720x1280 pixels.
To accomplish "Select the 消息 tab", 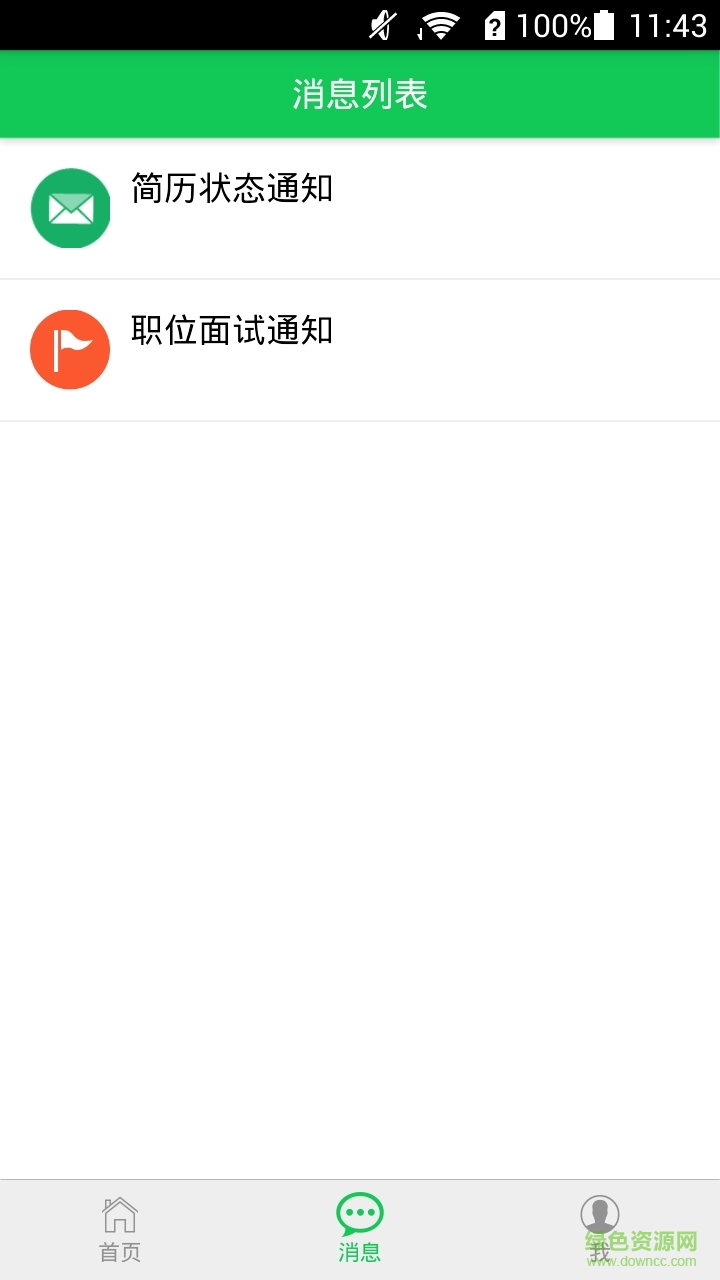I will click(360, 1228).
